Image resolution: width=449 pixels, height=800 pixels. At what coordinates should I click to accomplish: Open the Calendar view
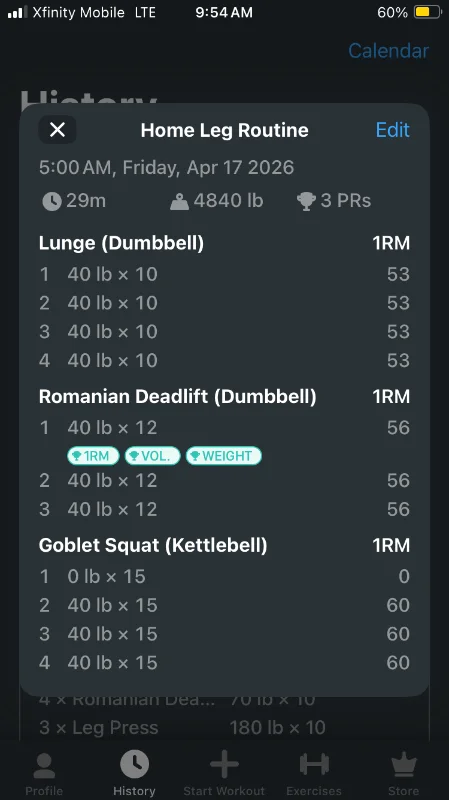tap(388, 51)
